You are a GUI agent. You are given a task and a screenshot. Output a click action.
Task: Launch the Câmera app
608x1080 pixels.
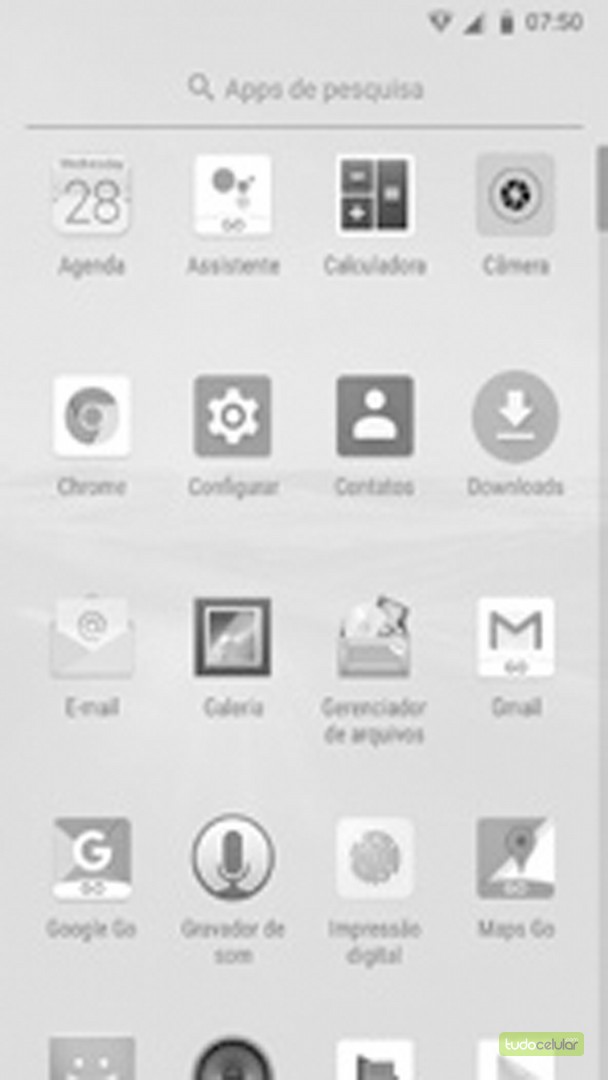click(x=515, y=195)
